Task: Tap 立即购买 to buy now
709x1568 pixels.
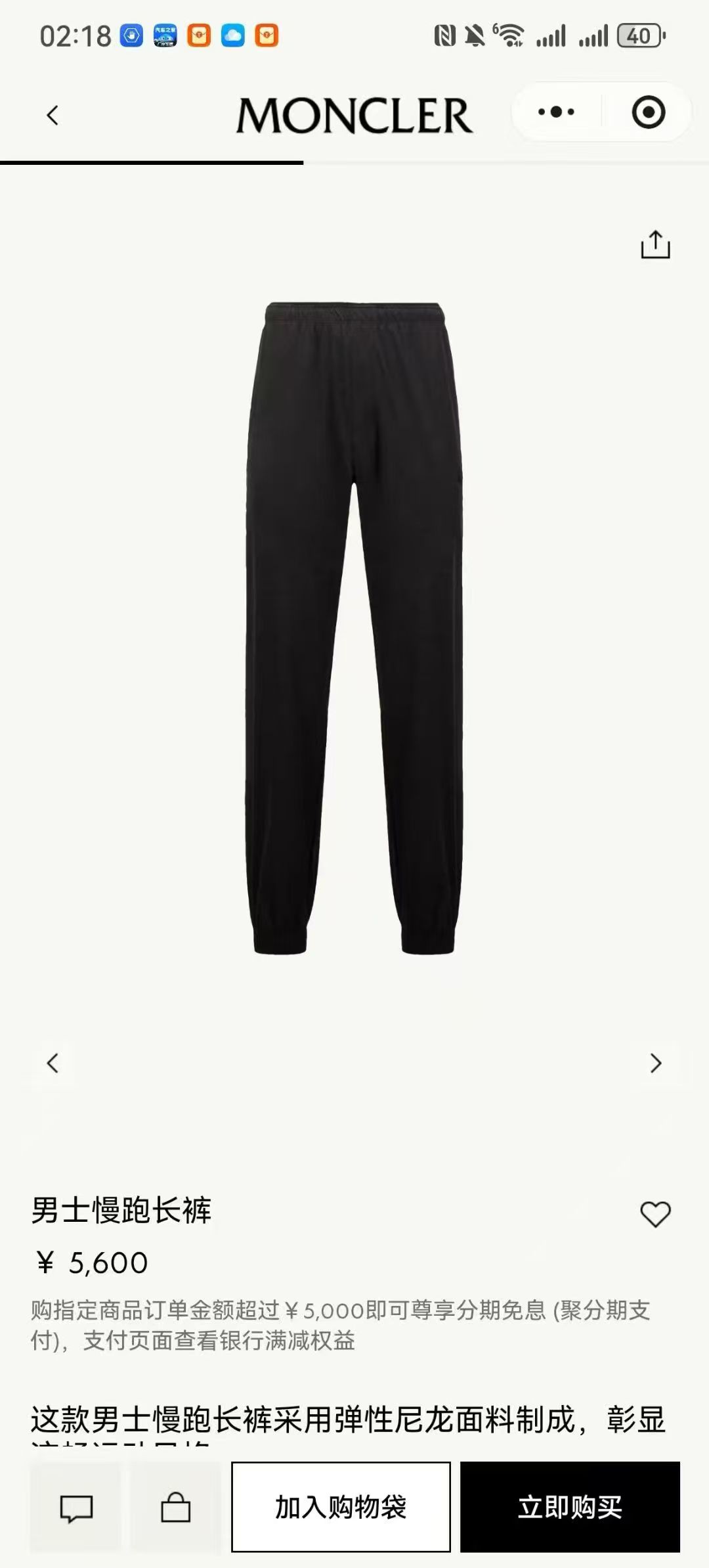Action: pyautogui.click(x=570, y=1508)
